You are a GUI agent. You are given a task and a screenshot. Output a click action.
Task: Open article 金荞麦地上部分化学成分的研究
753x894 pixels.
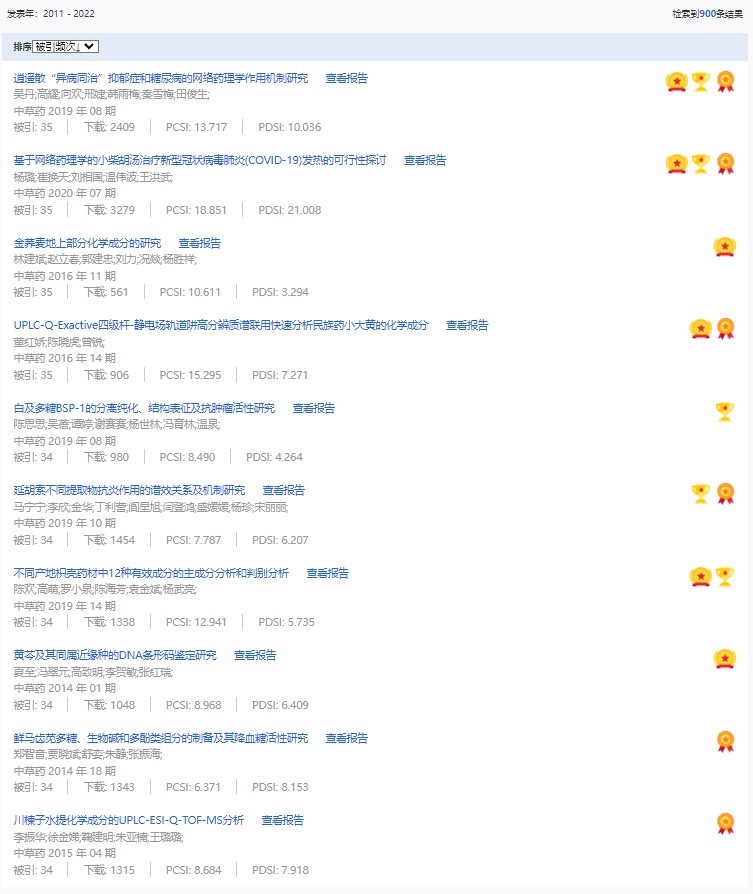click(87, 243)
